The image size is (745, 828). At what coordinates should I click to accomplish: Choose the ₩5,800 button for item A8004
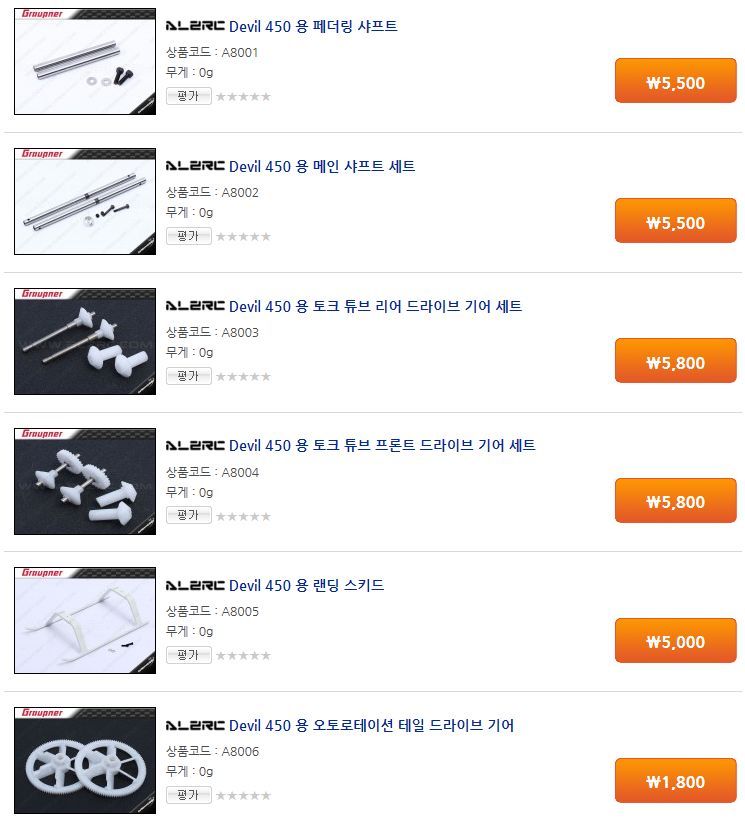675,501
